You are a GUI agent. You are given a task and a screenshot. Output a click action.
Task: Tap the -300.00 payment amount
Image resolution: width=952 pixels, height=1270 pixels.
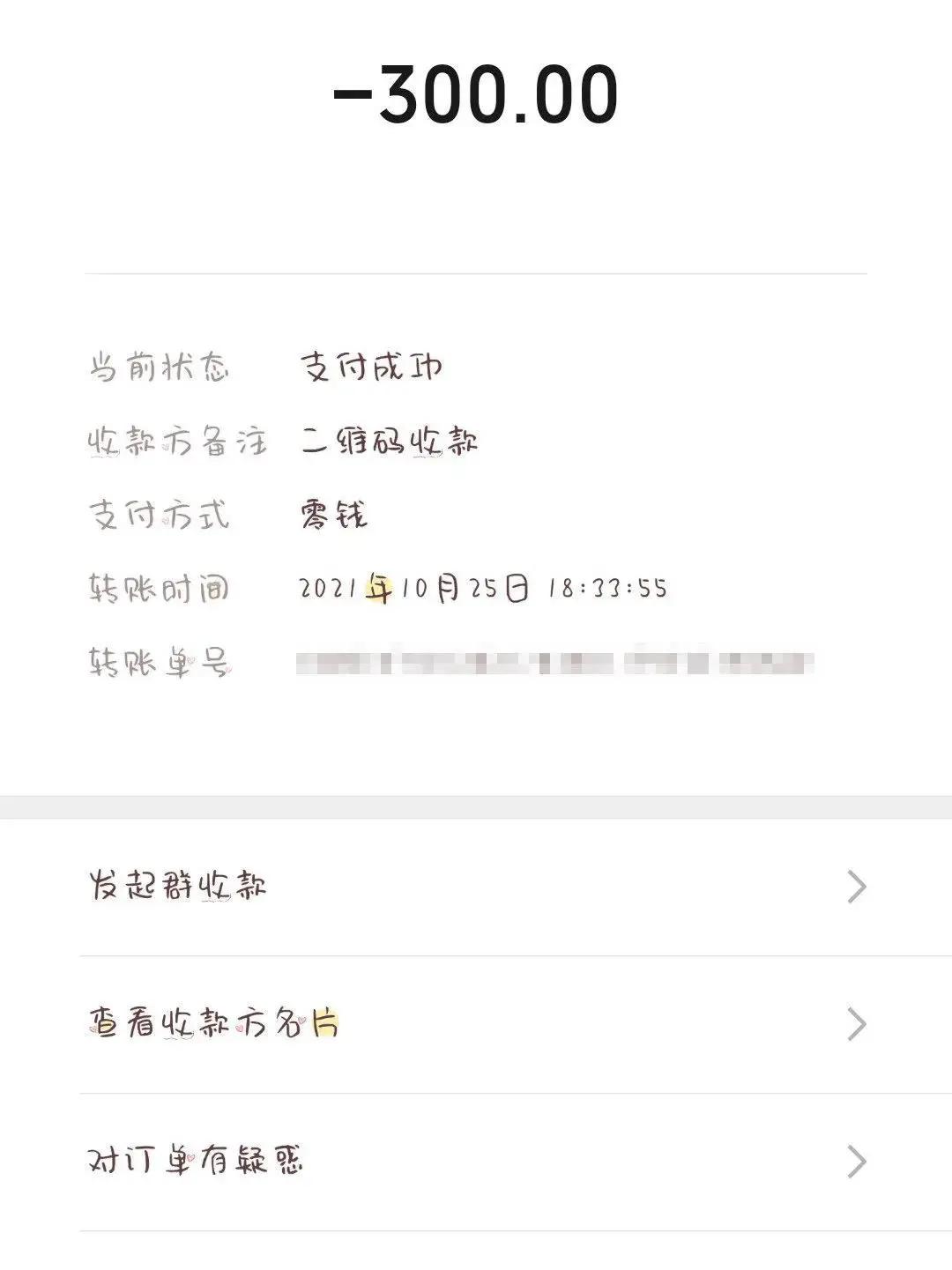(x=476, y=95)
